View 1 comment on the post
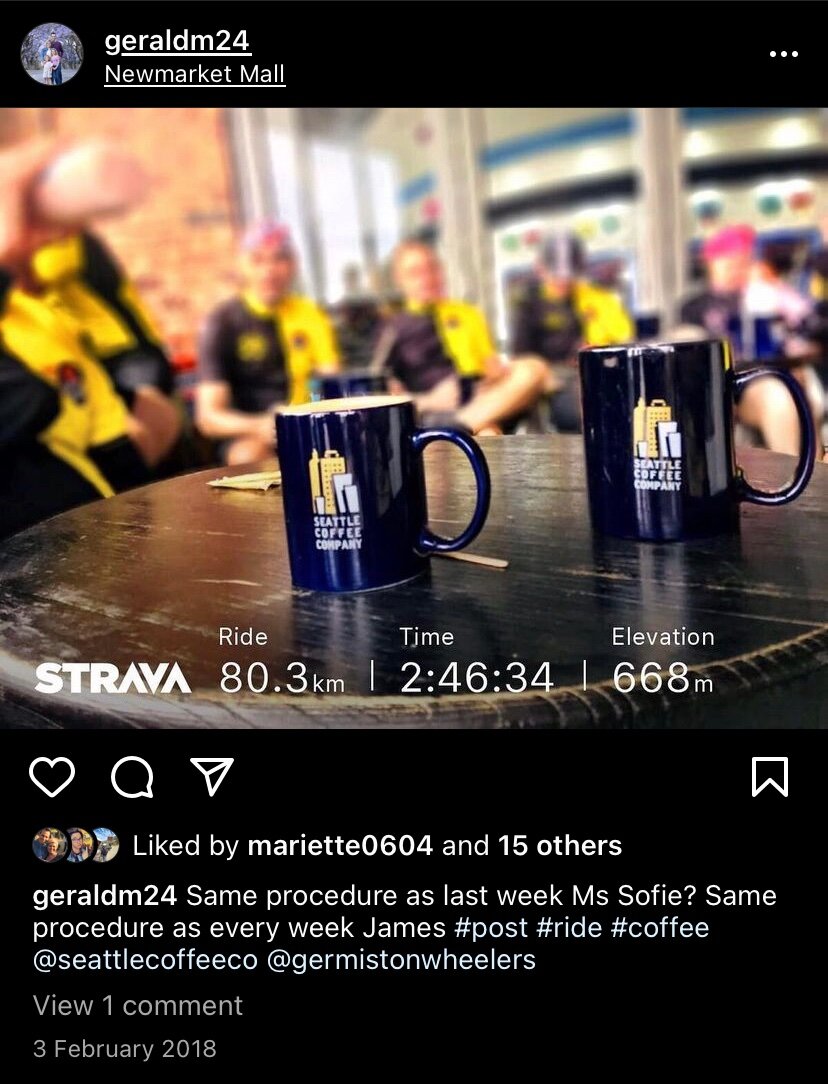The width and height of the screenshot is (828, 1084). coord(138,1005)
